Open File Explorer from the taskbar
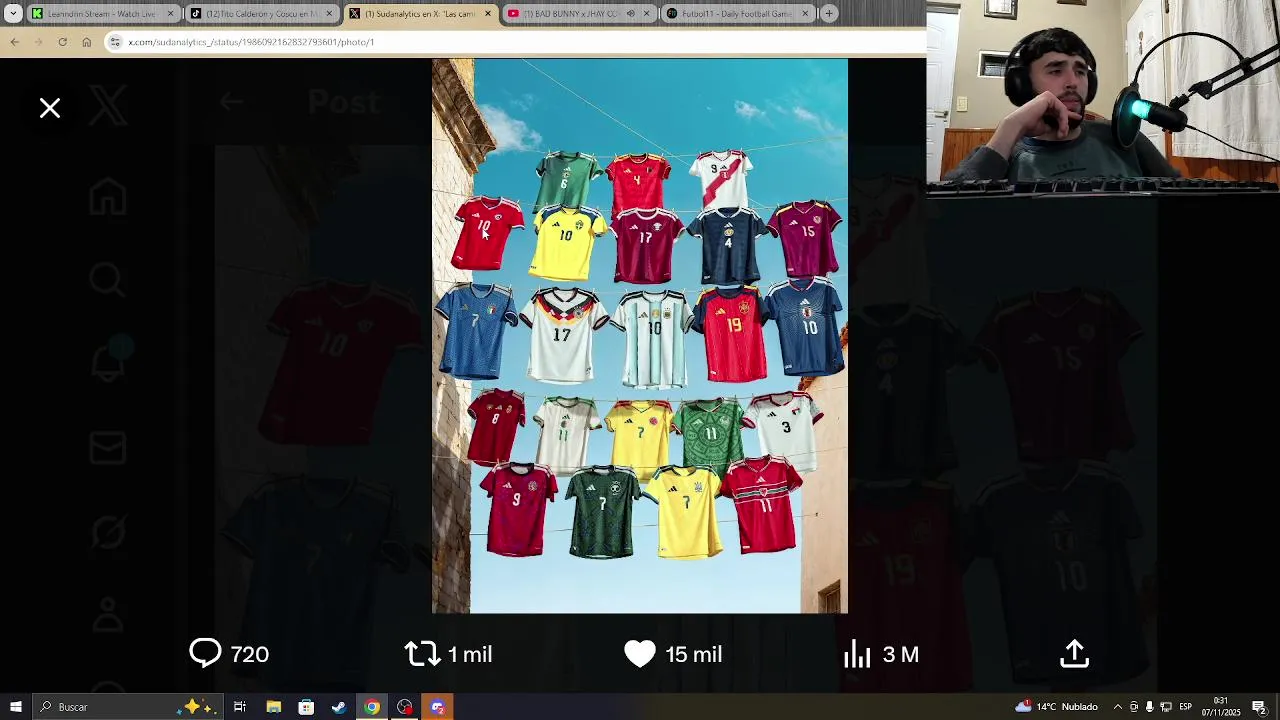This screenshot has height=720, width=1280. 273,707
